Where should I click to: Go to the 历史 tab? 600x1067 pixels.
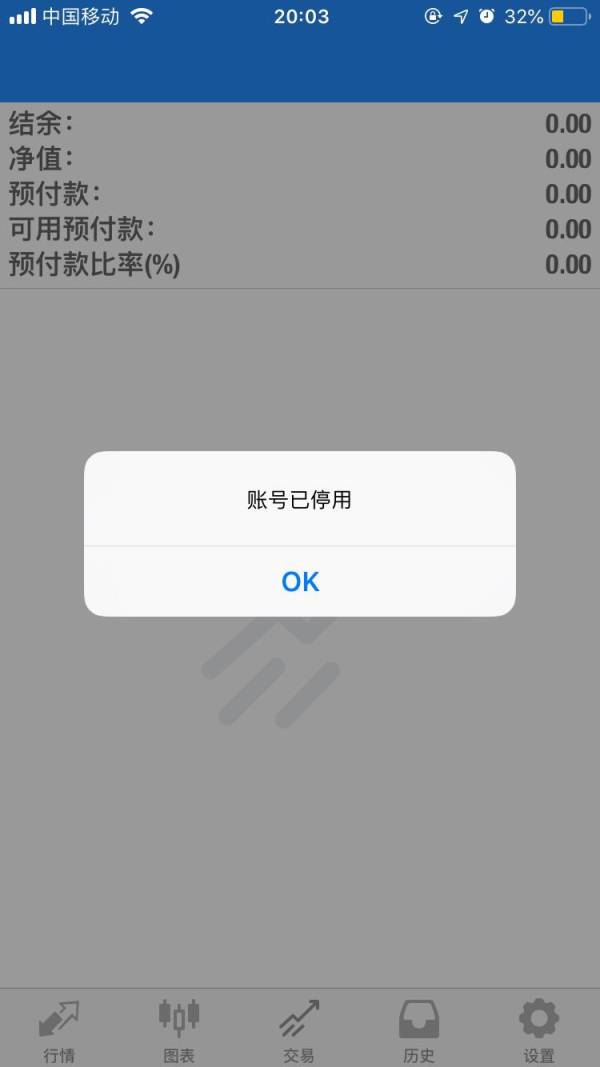tap(419, 1029)
